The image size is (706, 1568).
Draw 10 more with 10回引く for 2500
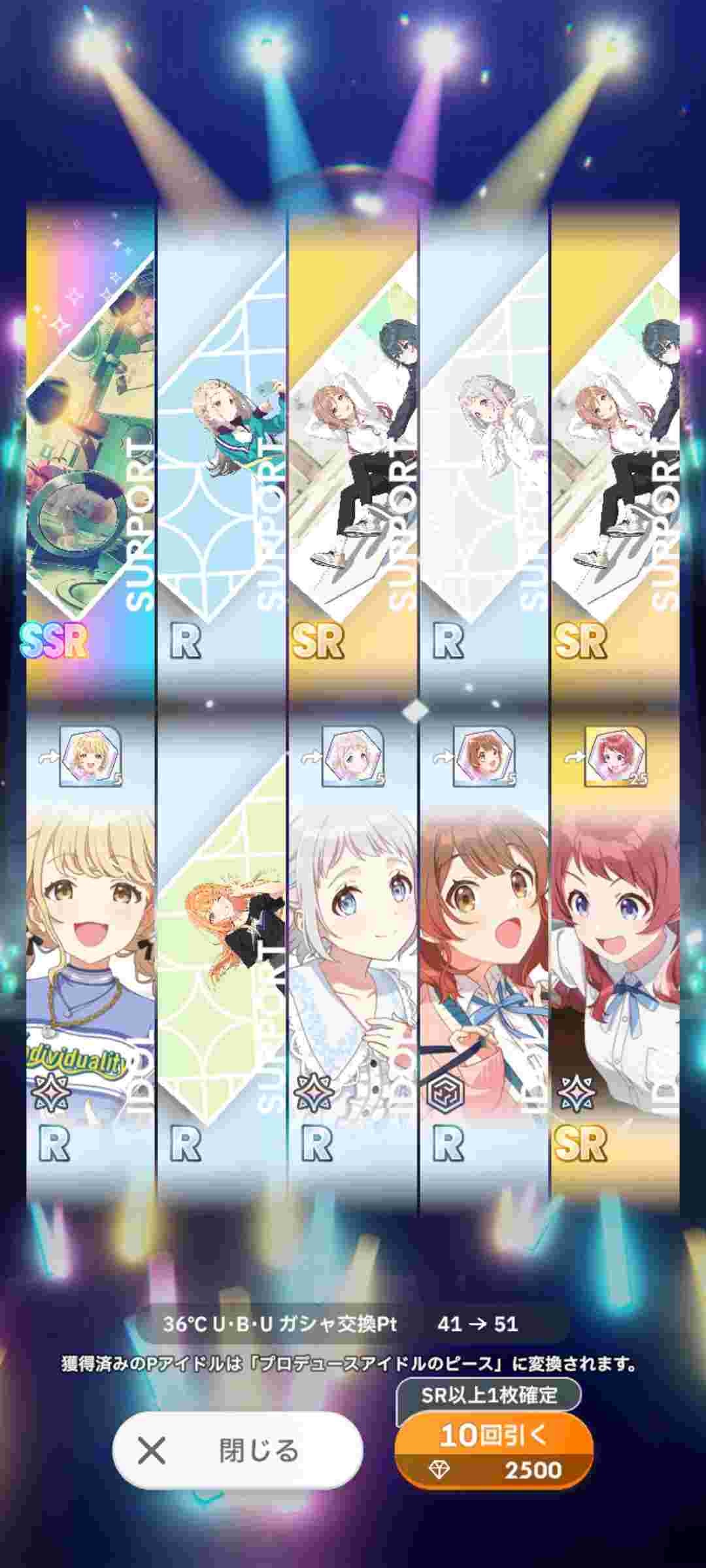(494, 1450)
